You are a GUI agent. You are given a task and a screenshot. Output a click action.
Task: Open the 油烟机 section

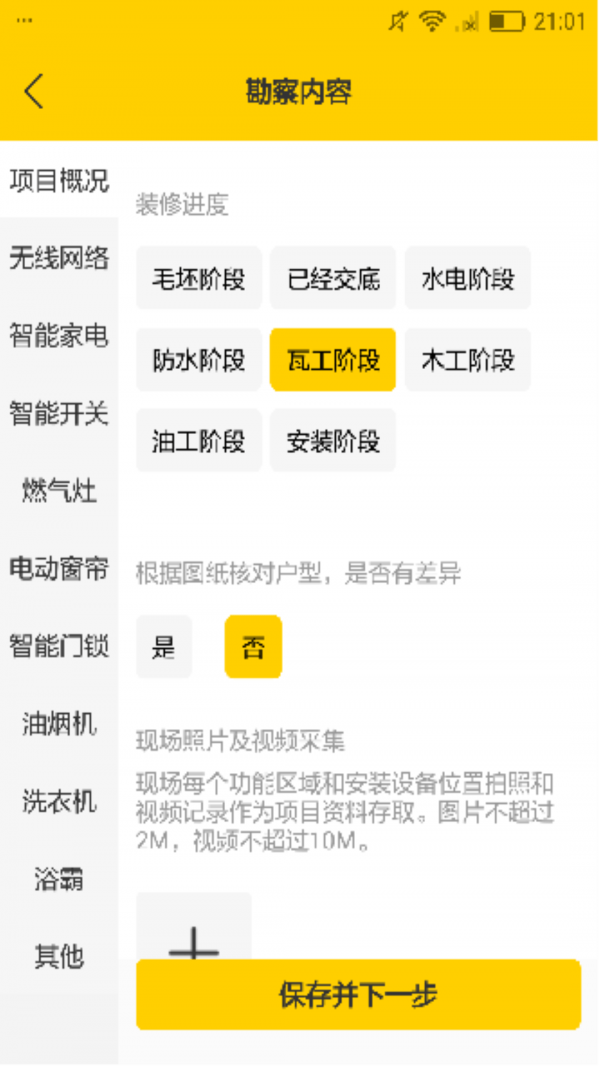[59, 724]
